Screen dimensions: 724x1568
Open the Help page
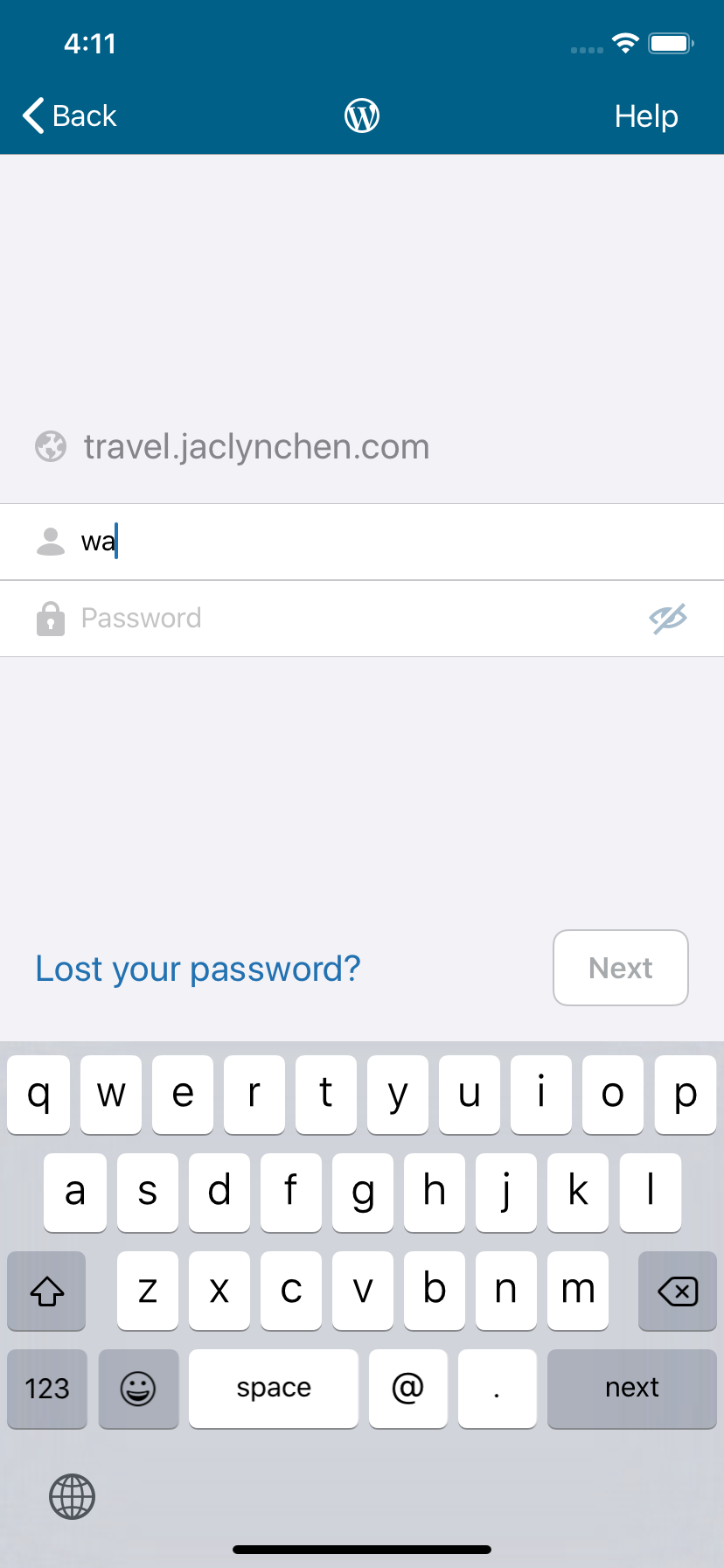645,115
